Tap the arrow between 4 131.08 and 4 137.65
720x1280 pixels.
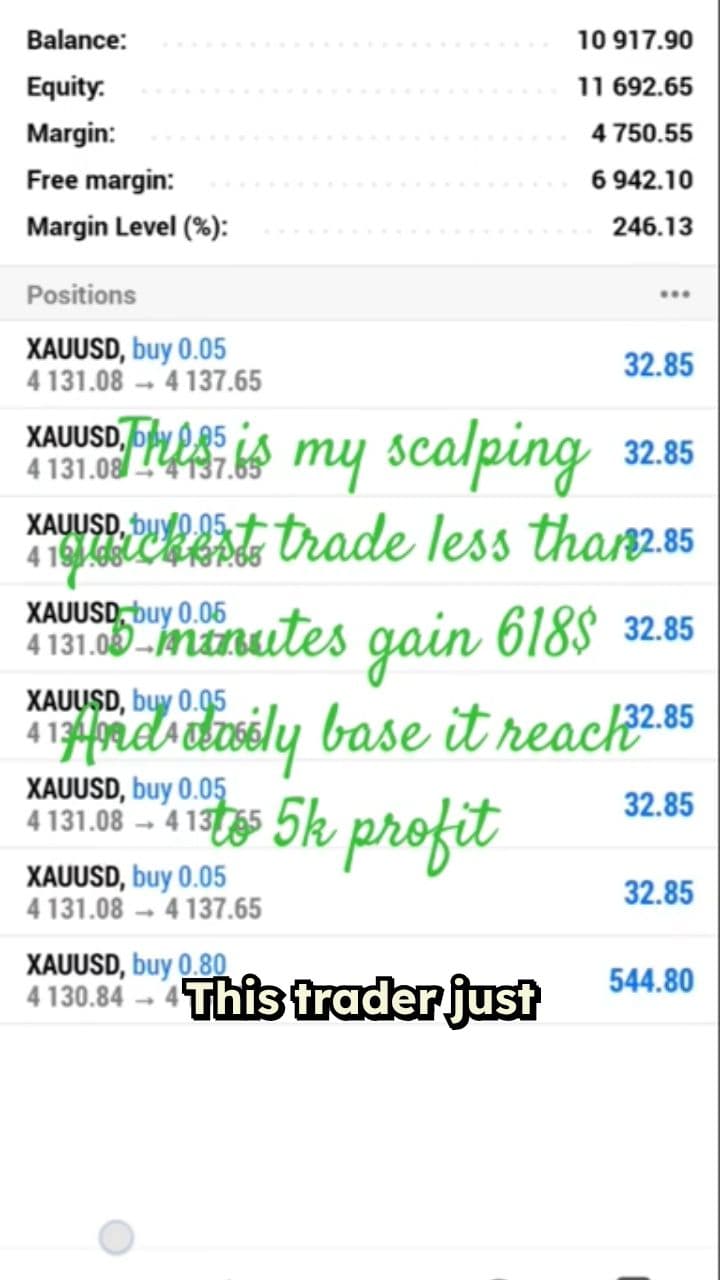[144, 382]
